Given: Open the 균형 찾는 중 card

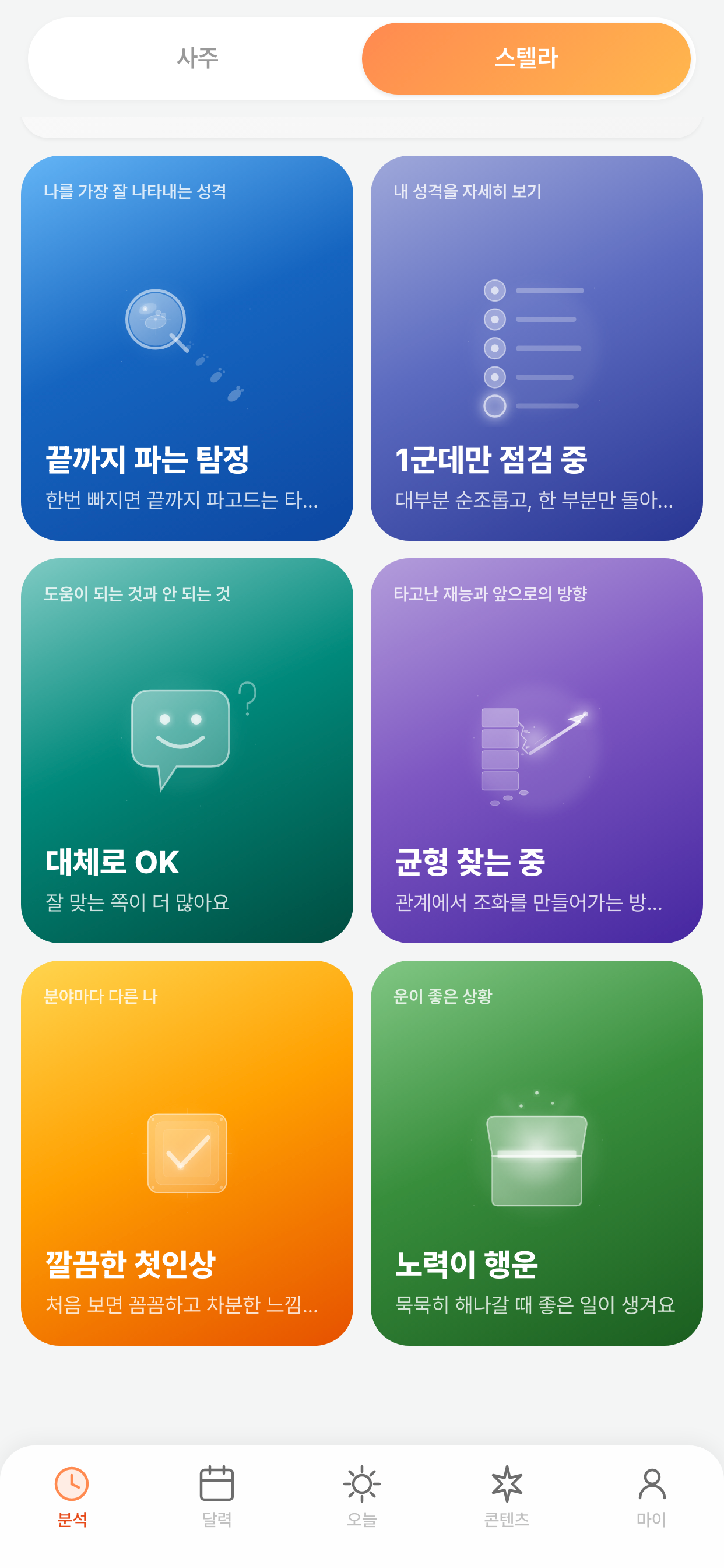Looking at the screenshot, I should click(x=537, y=751).
